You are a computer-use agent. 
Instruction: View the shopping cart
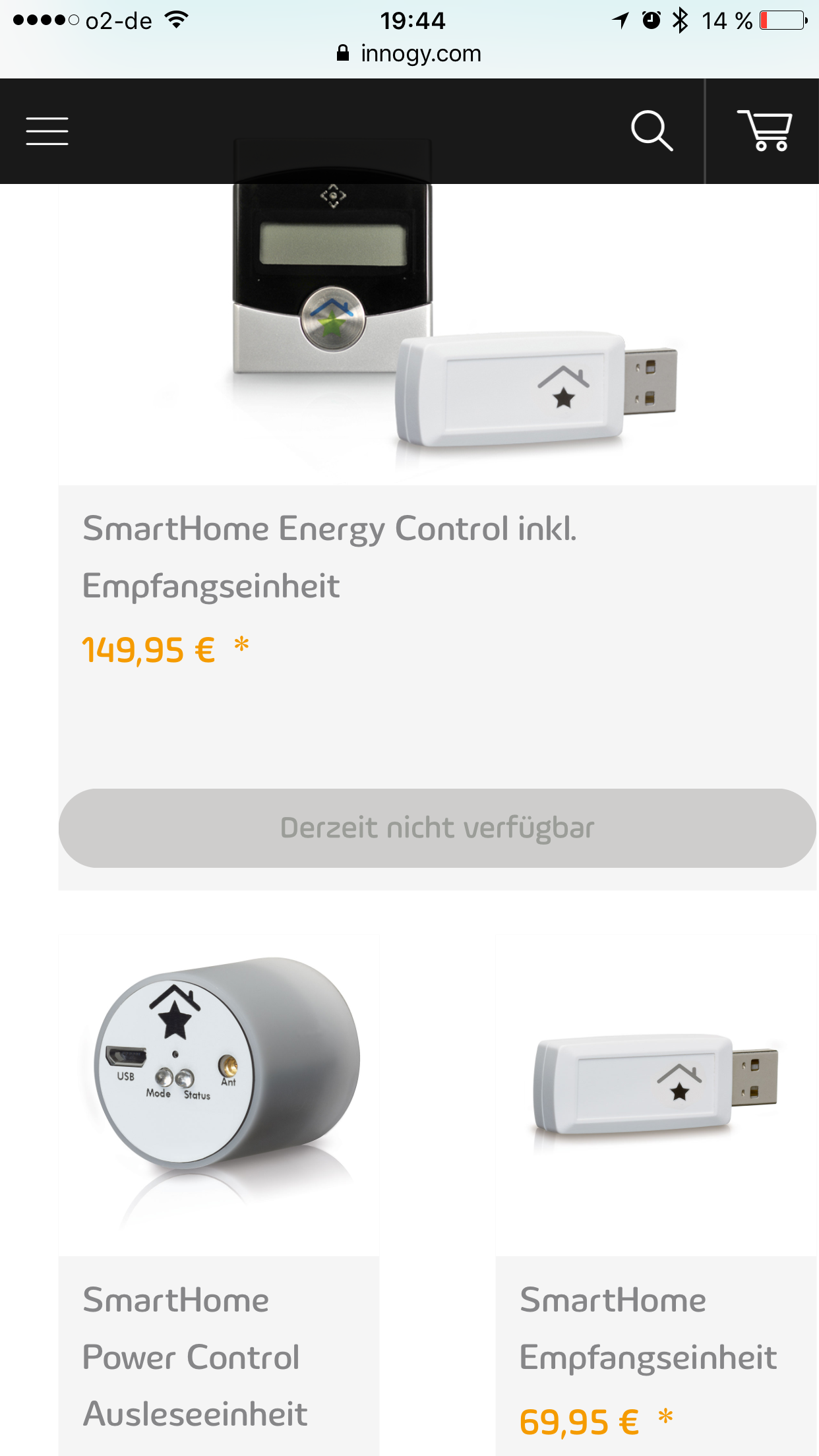764,131
